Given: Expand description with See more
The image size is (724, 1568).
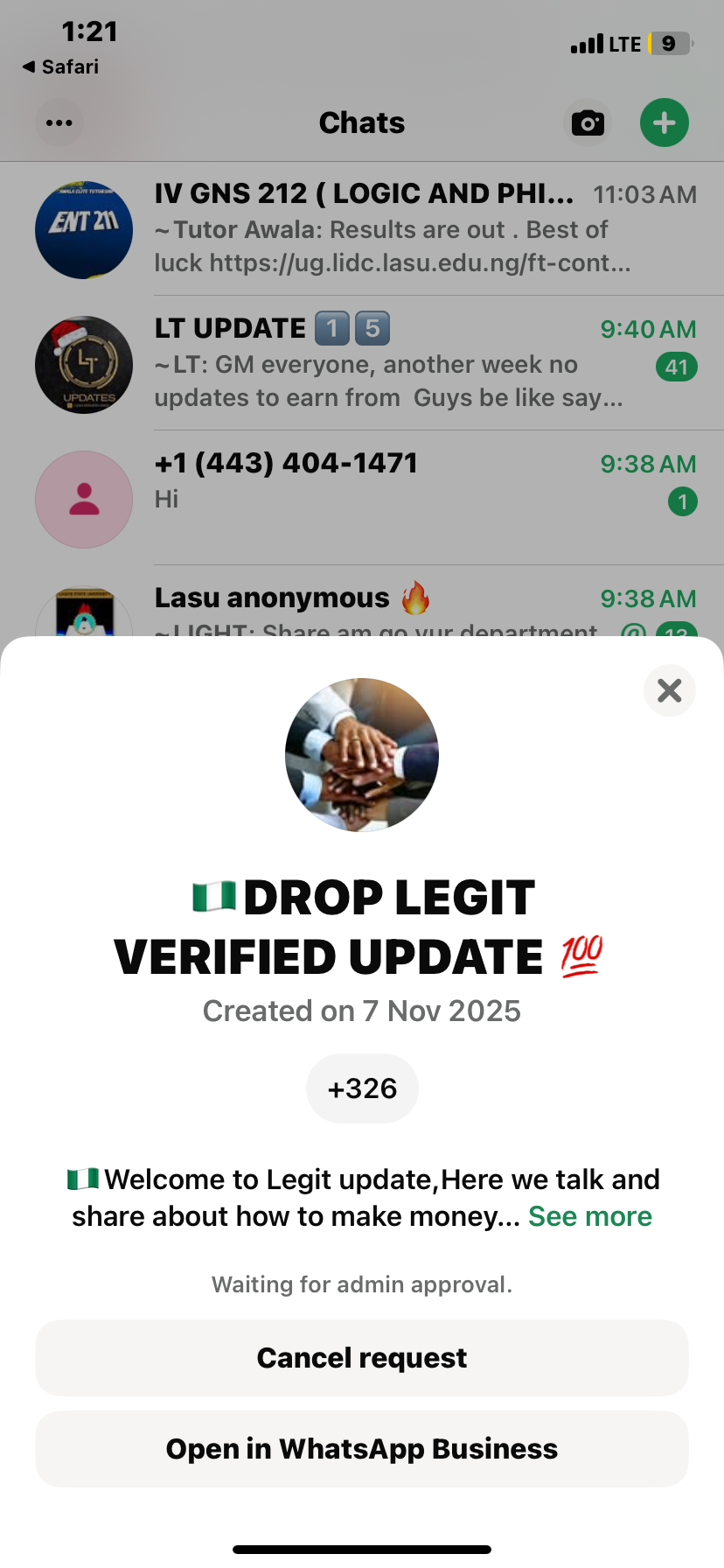Looking at the screenshot, I should [590, 1216].
